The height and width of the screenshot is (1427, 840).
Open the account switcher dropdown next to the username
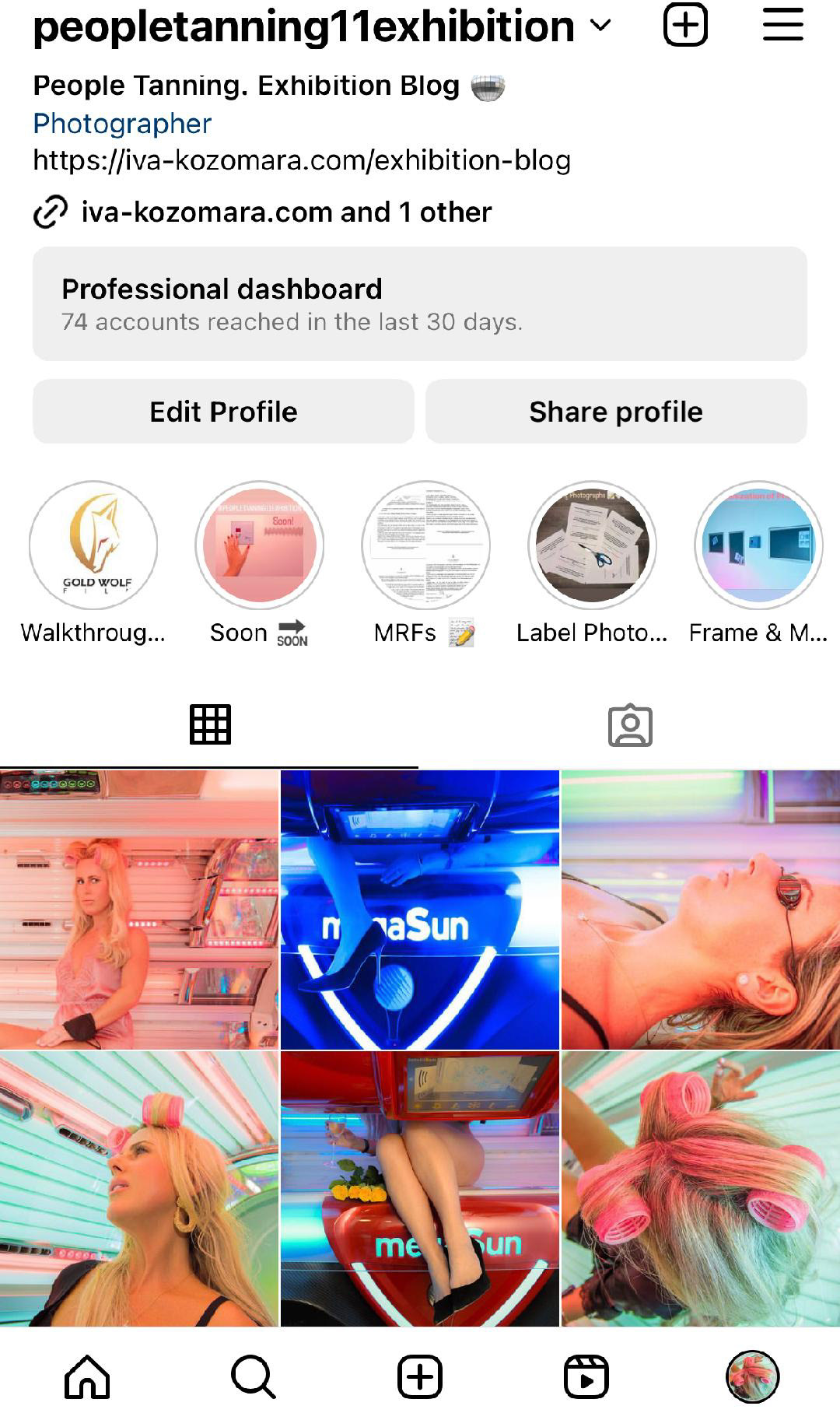[600, 26]
